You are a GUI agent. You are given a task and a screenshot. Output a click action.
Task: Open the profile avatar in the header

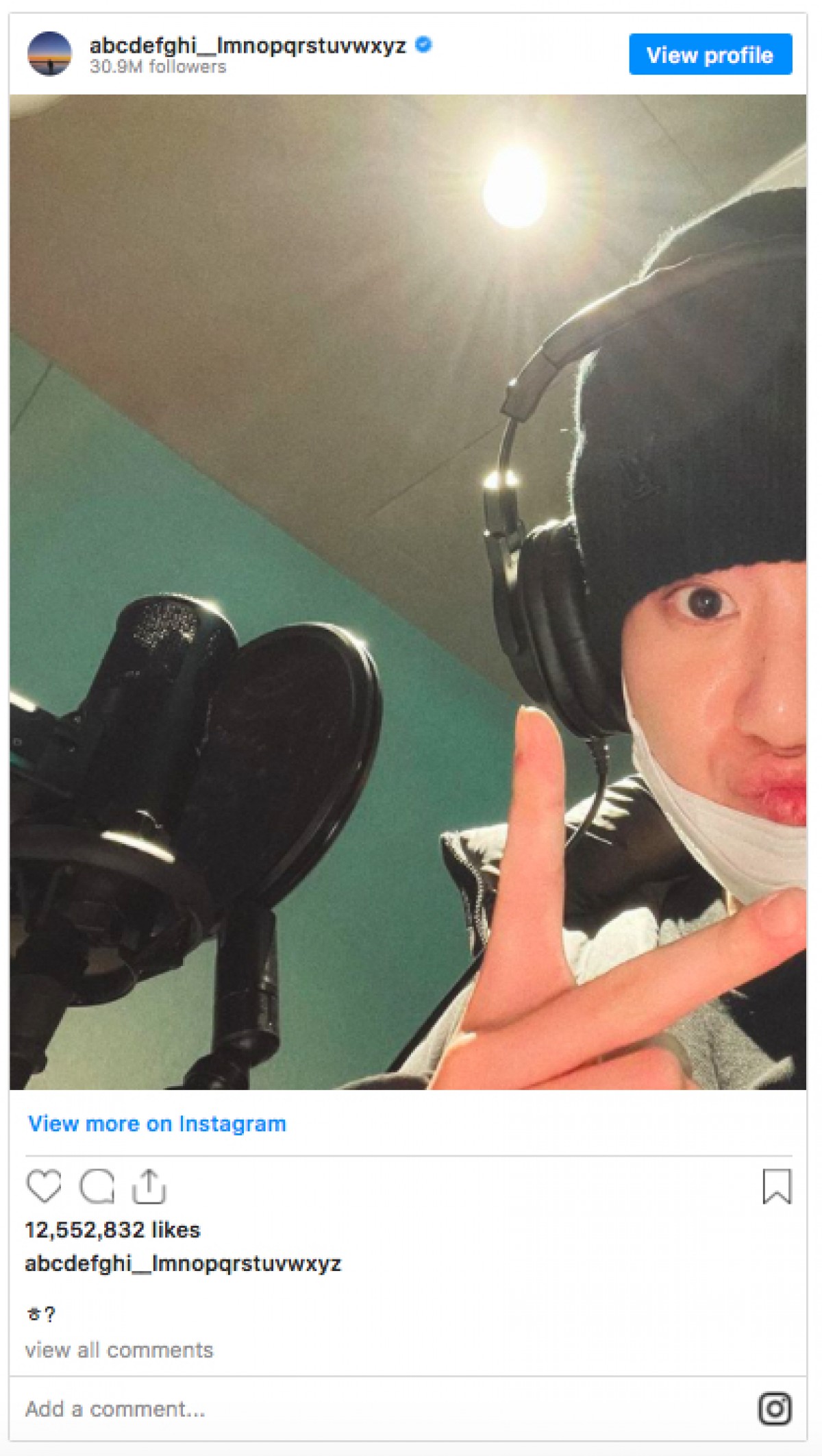pyautogui.click(x=49, y=53)
